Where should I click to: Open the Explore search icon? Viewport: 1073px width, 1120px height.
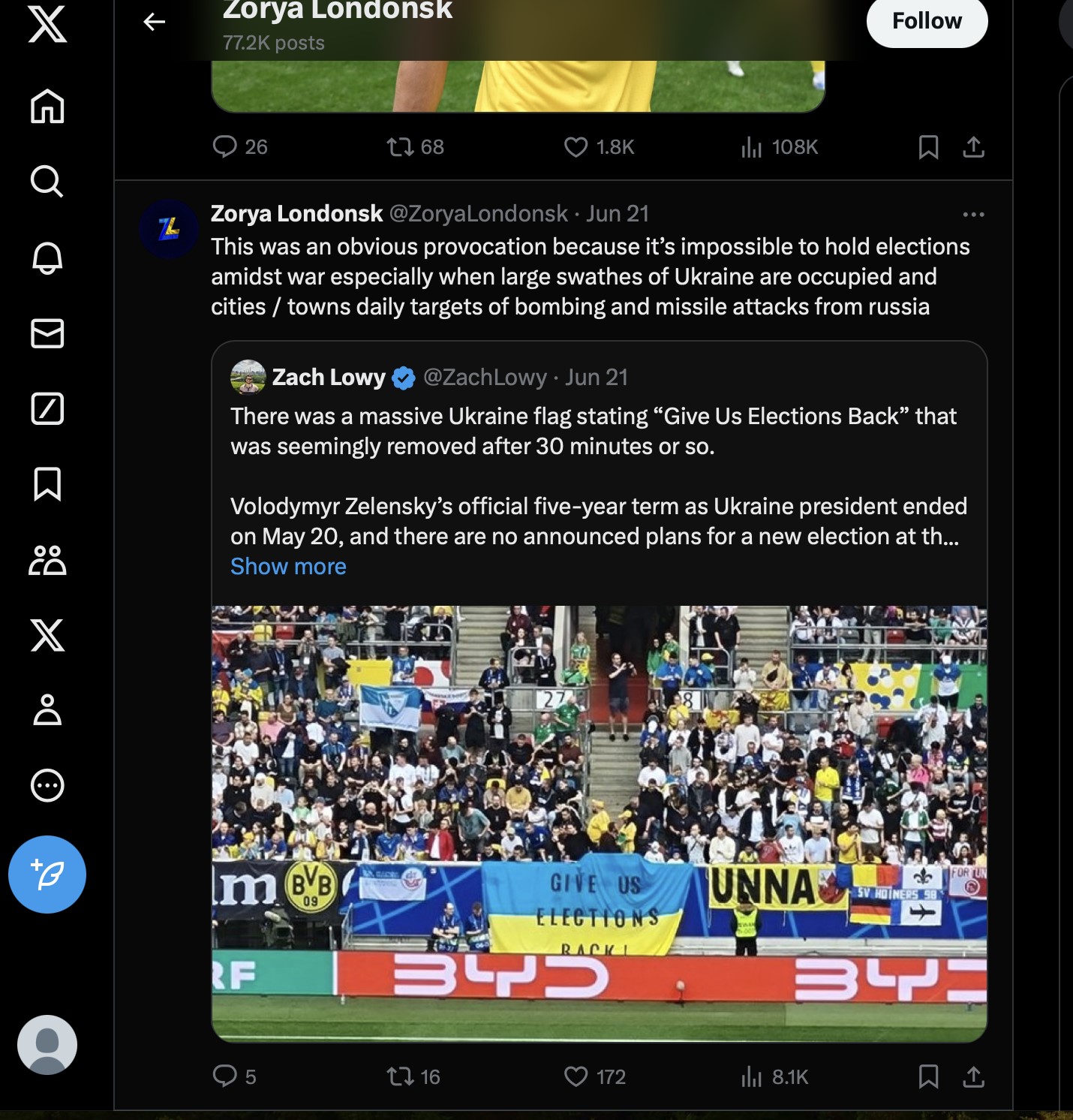[47, 181]
